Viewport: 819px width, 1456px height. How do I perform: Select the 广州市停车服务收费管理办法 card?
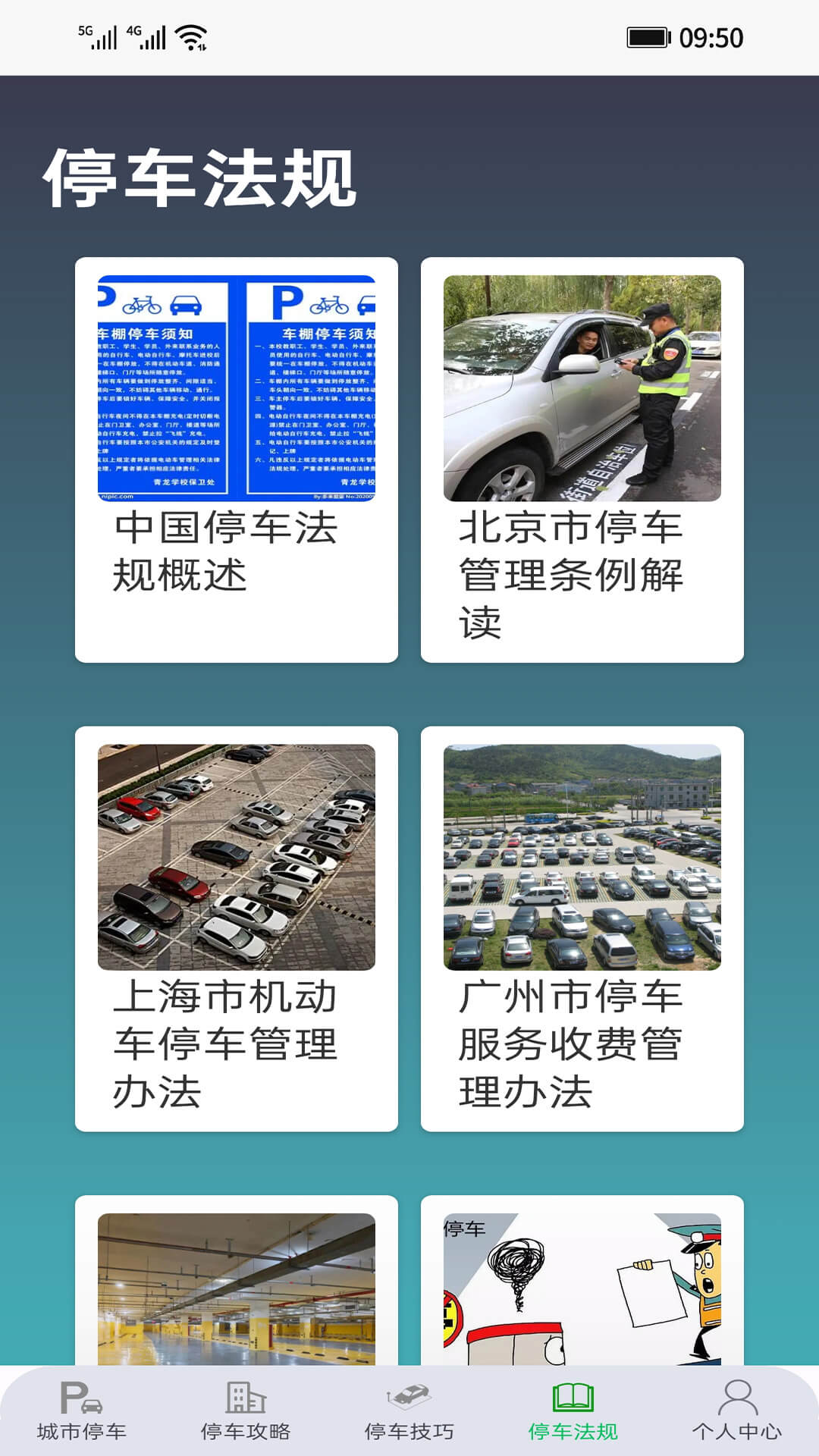[582, 928]
